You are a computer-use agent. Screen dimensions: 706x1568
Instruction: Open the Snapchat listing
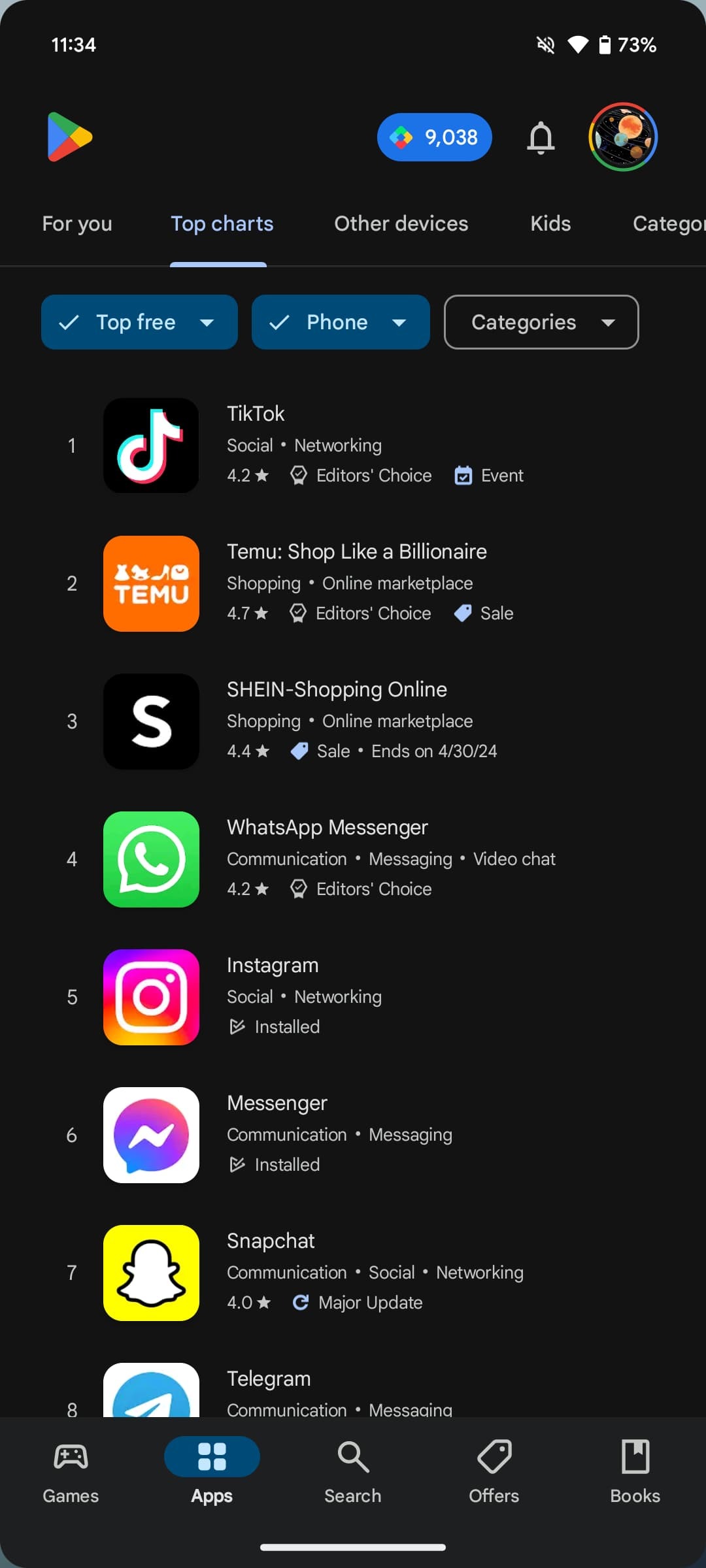pos(353,1273)
